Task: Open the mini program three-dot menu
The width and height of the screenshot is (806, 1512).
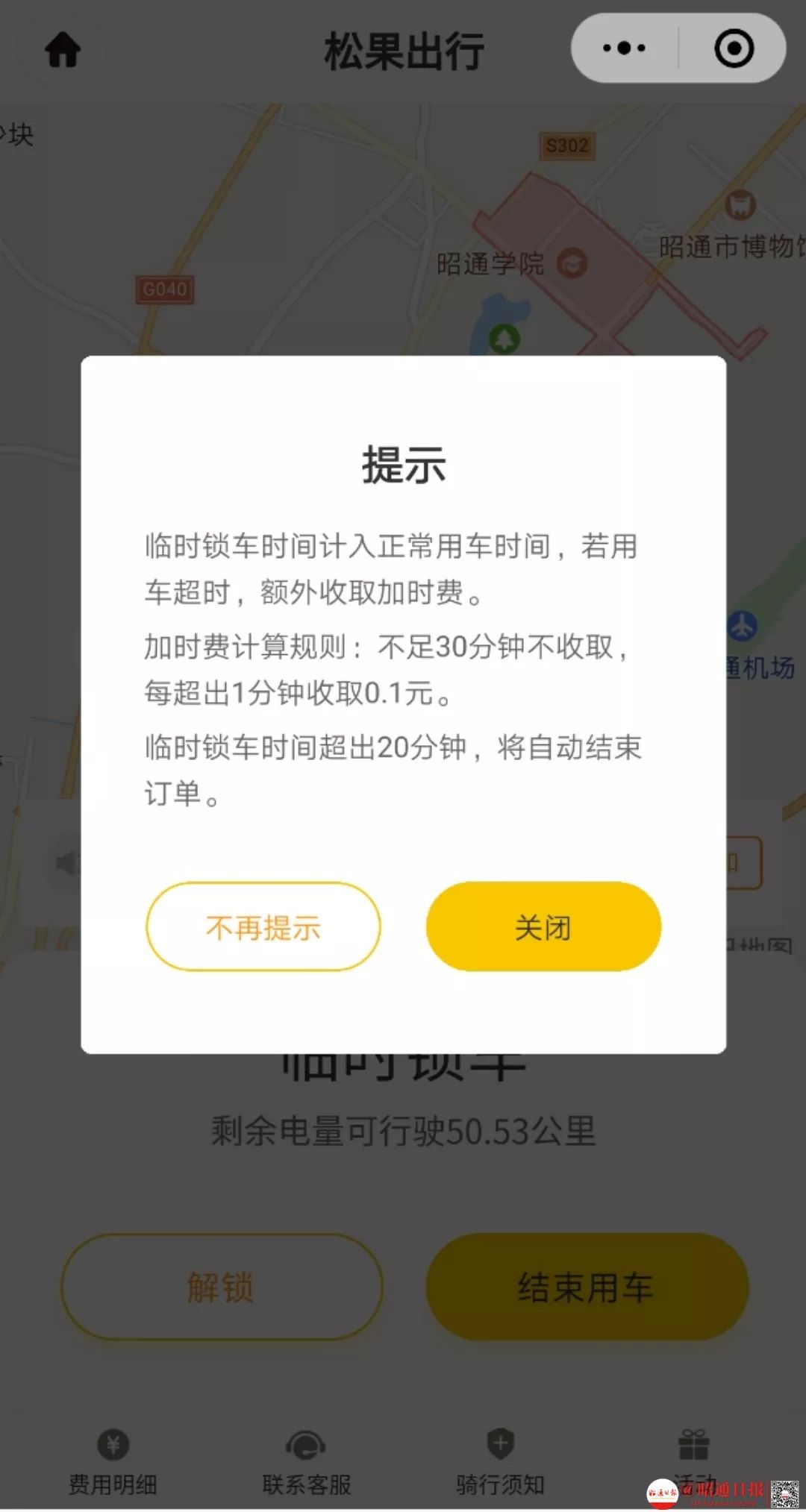Action: coord(625,48)
